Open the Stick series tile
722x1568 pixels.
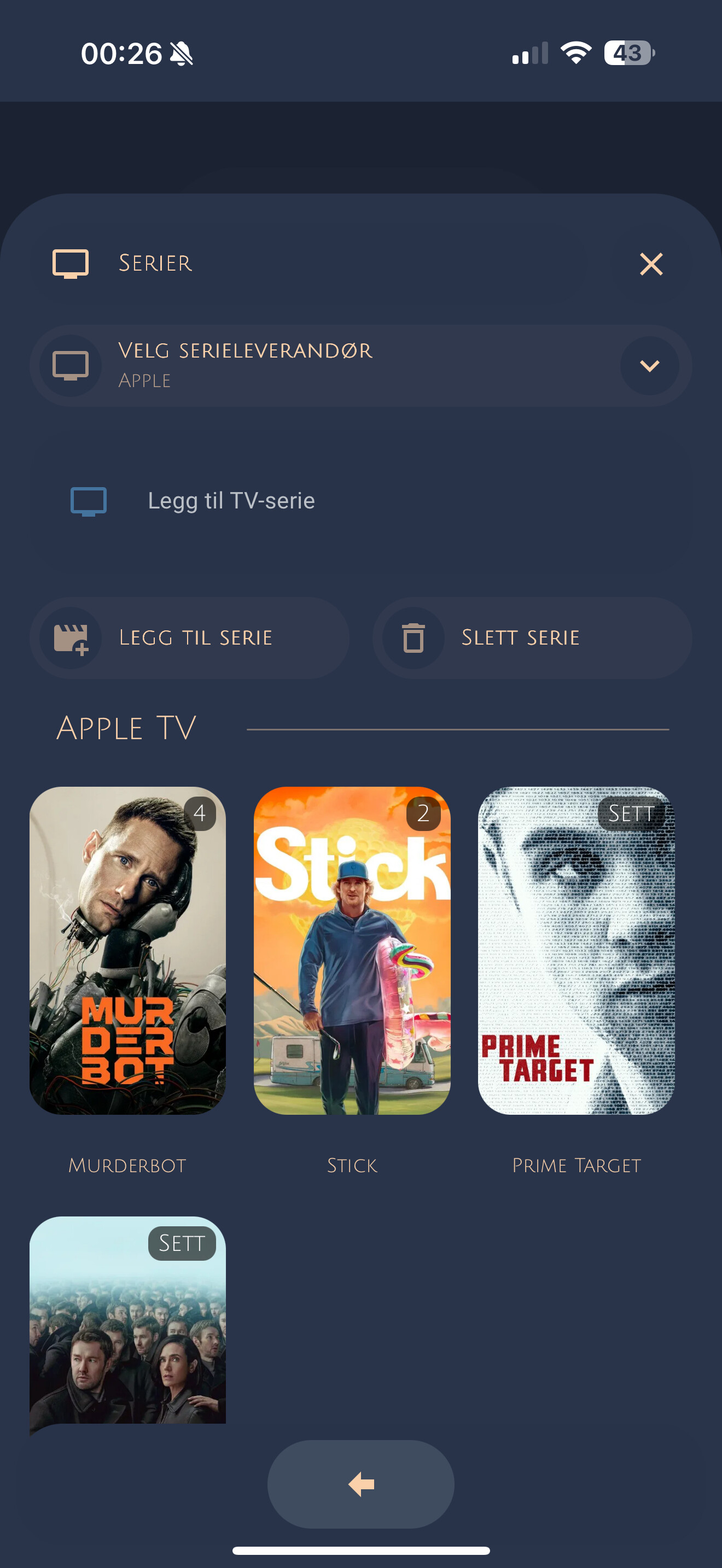point(352,951)
